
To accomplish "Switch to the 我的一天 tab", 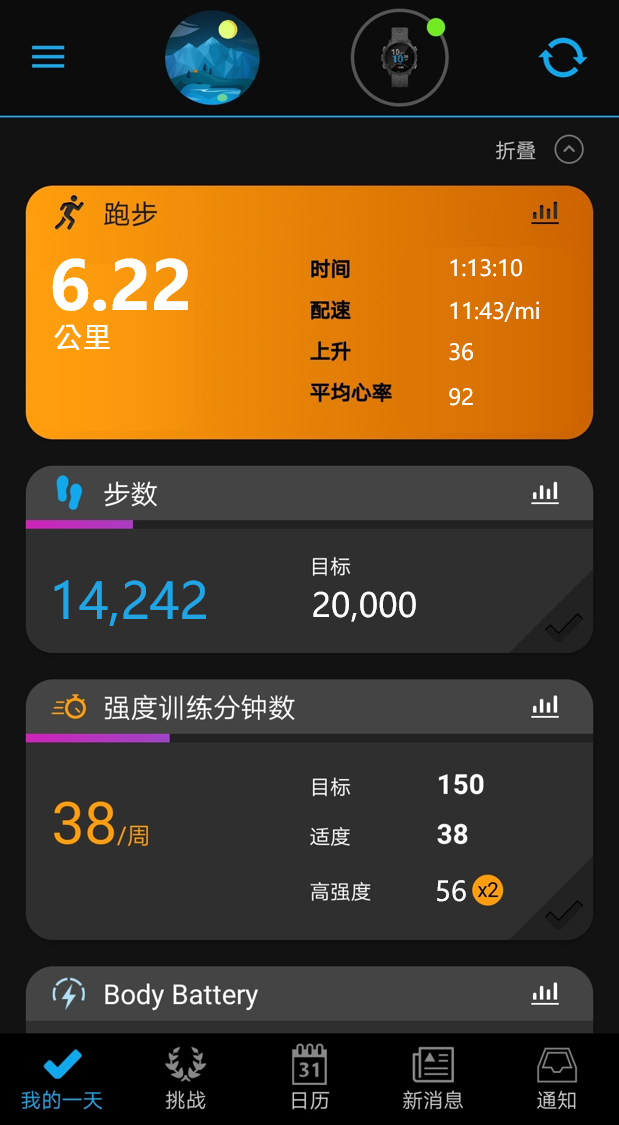I will tap(62, 1079).
